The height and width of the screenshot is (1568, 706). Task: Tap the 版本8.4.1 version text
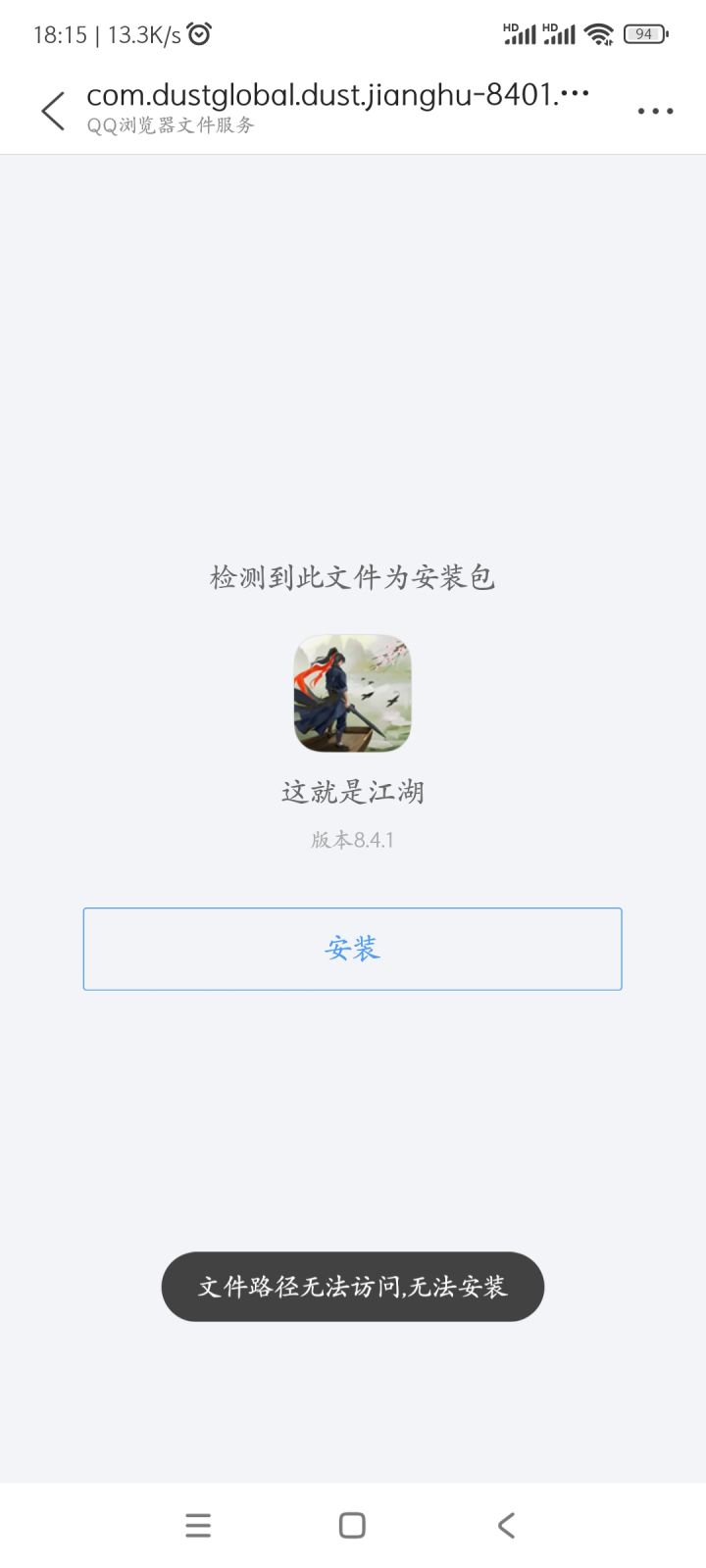[352, 839]
